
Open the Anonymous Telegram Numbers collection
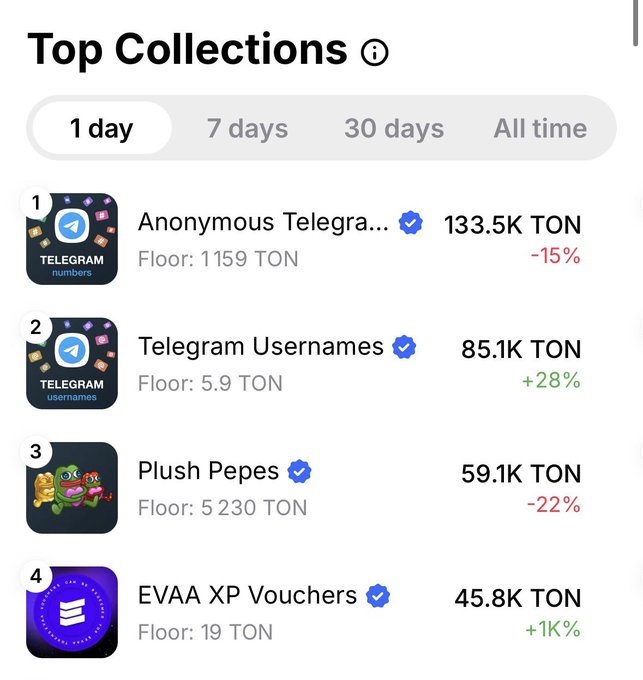[263, 223]
